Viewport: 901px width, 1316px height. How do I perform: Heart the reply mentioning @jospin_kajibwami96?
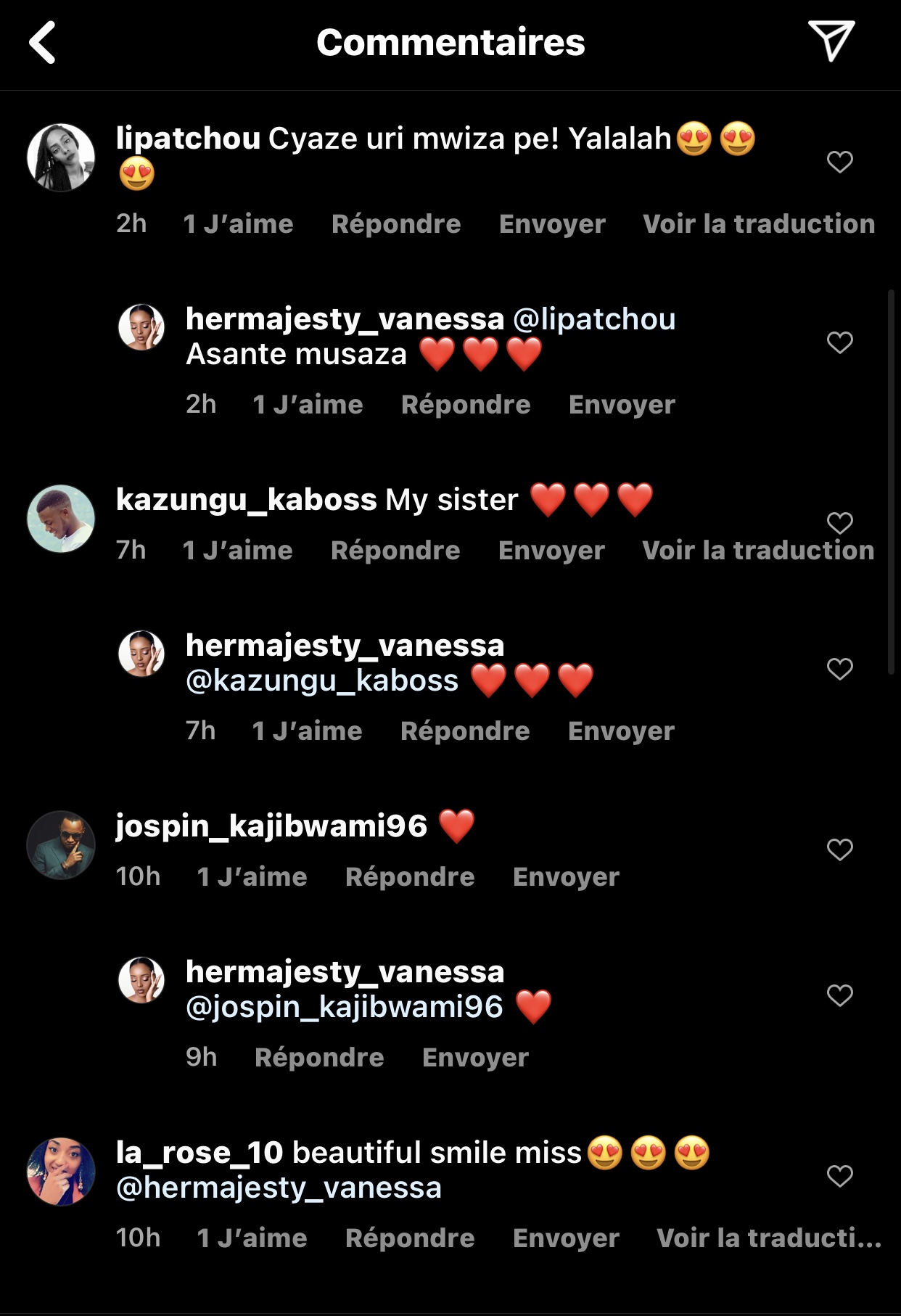point(839,995)
